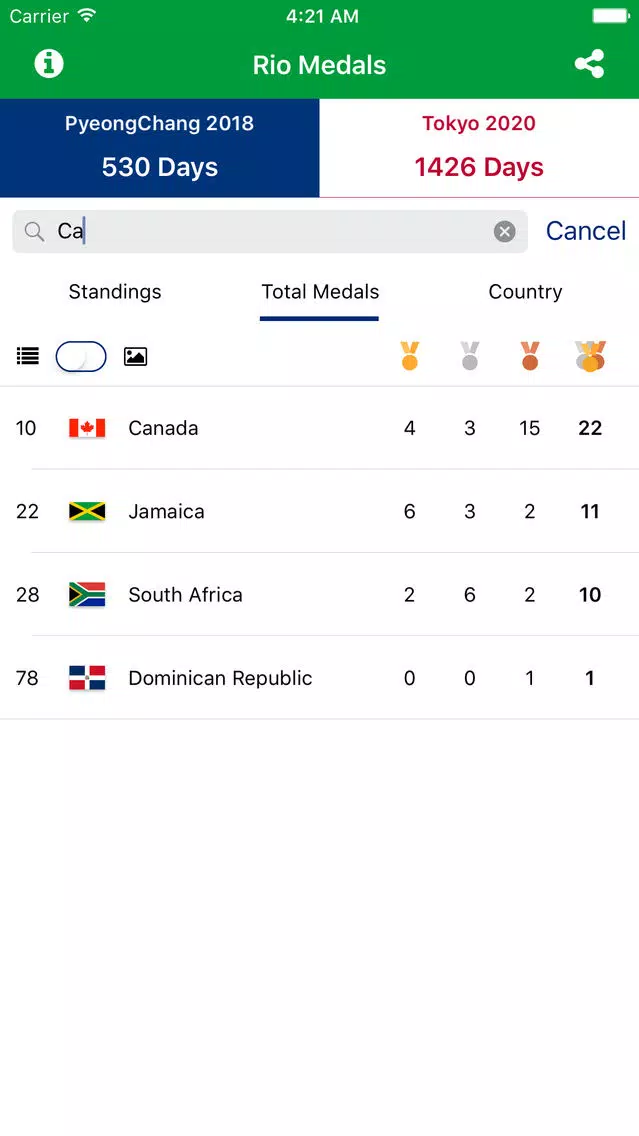The width and height of the screenshot is (639, 1136).
Task: Open the PyeongChang 2018 countdown
Action: coord(159,148)
